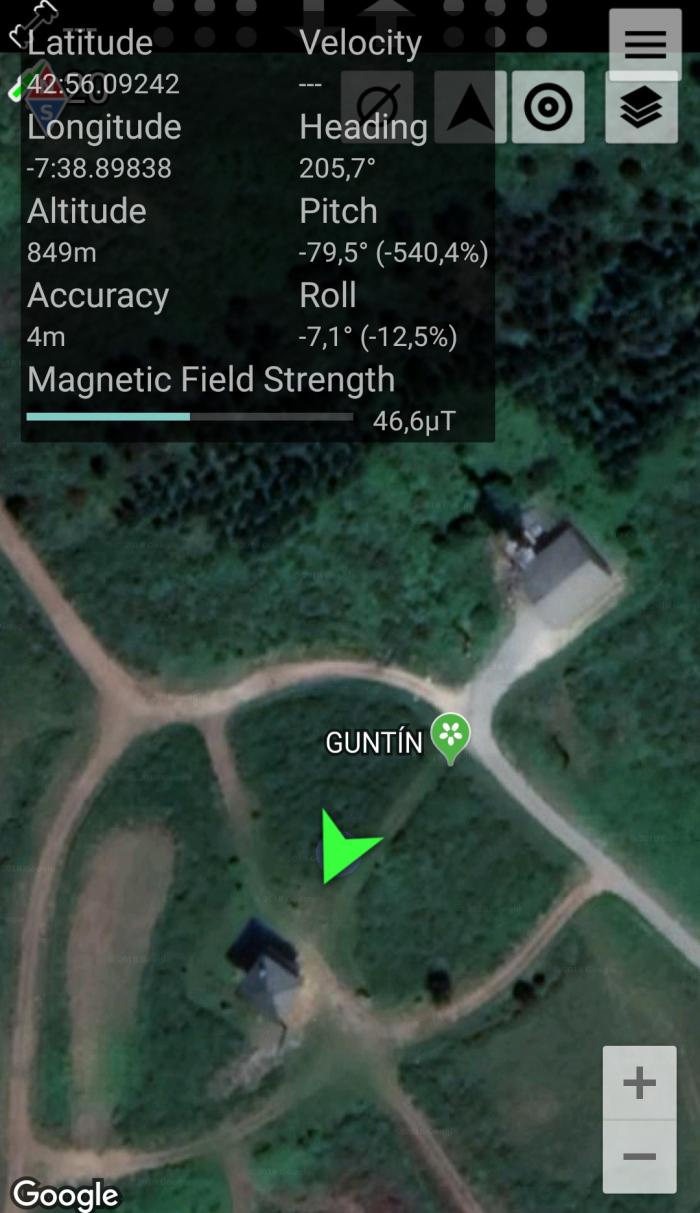
Task: Tap the crossed-circle icon button
Action: (x=377, y=107)
